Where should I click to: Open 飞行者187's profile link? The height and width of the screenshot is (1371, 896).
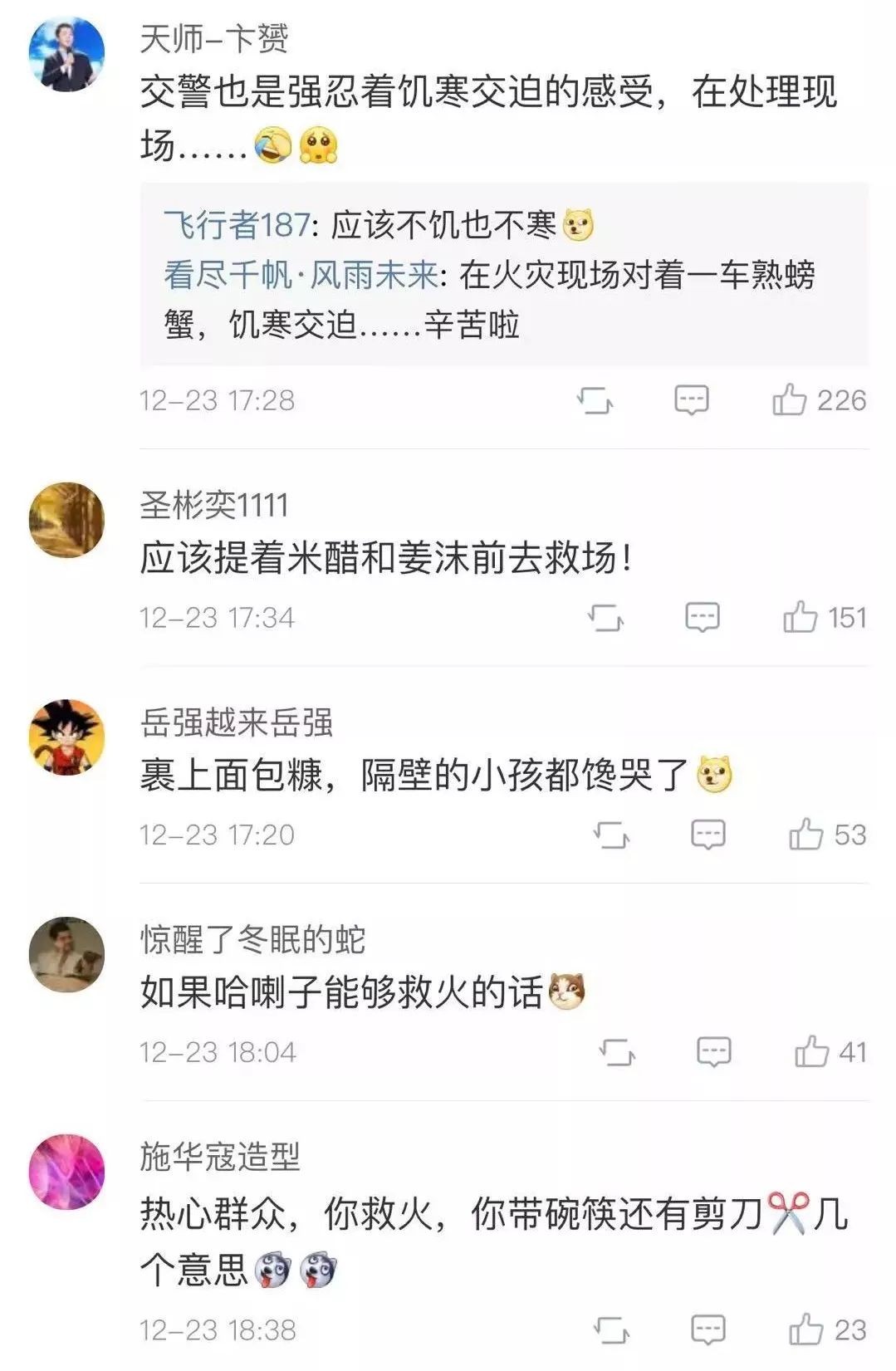tap(237, 225)
